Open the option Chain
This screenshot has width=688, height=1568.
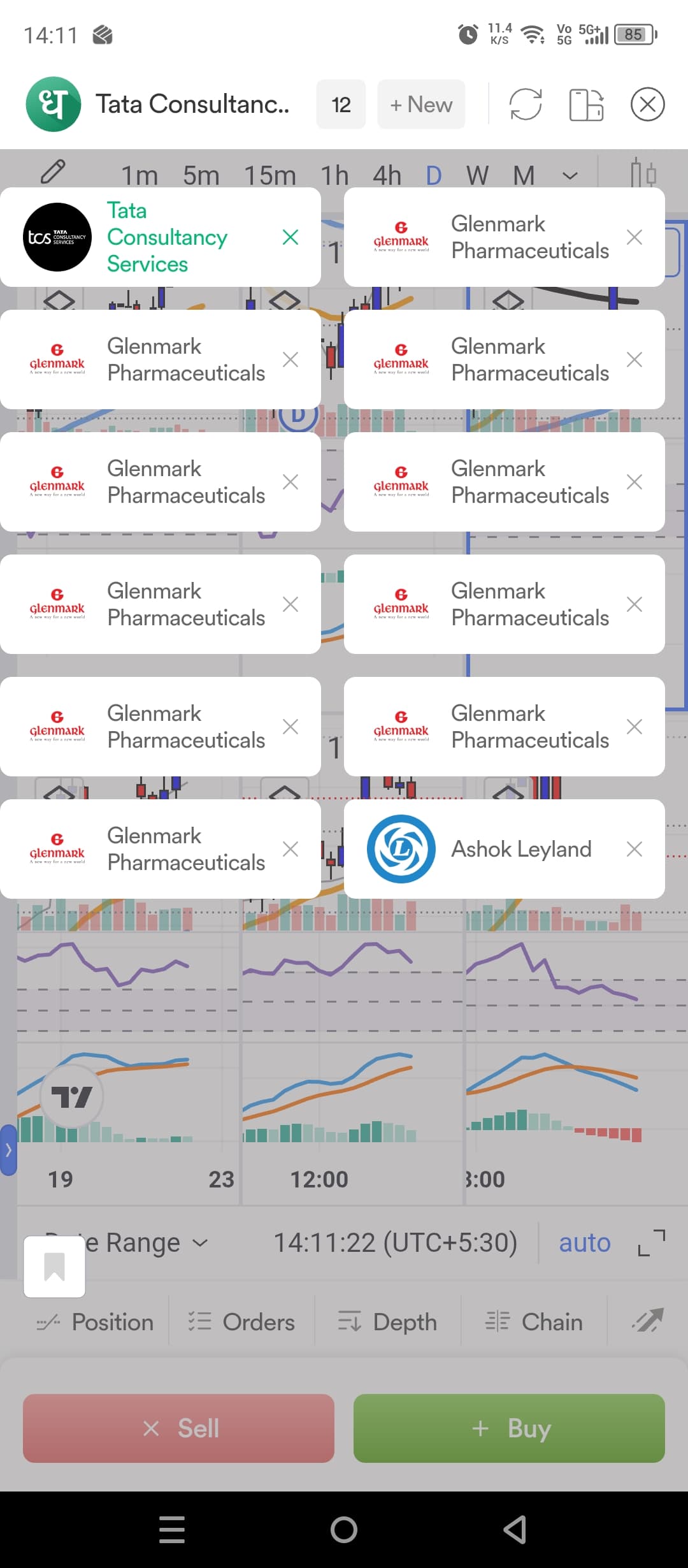534,1322
